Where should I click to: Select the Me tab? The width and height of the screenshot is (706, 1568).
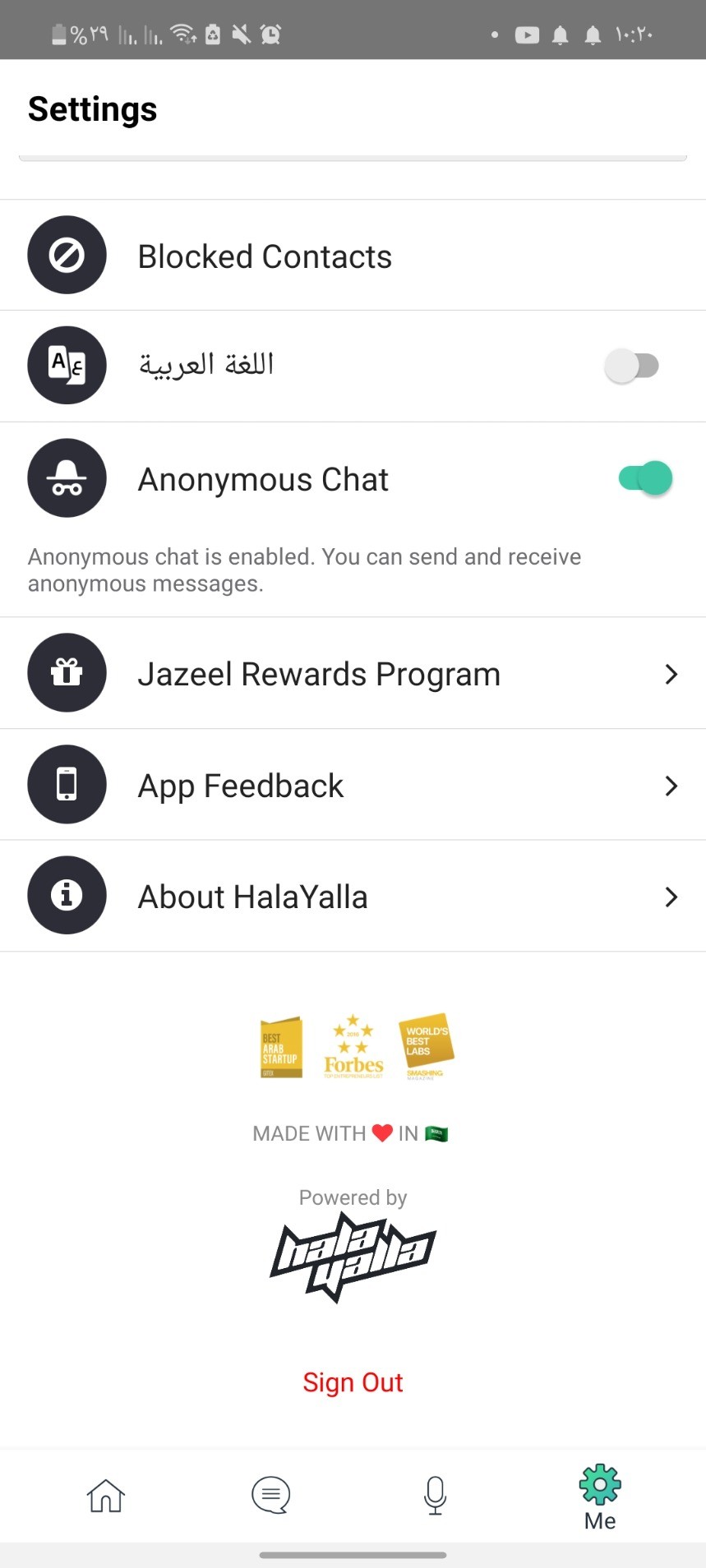coord(600,1497)
